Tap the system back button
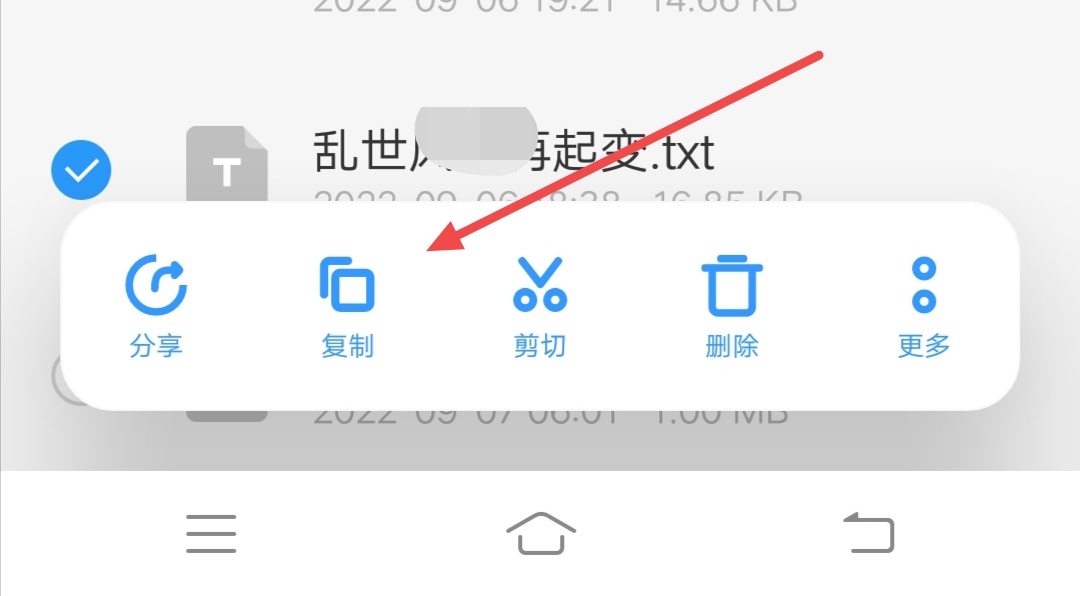Viewport: 1080px width, 596px height. coord(868,533)
